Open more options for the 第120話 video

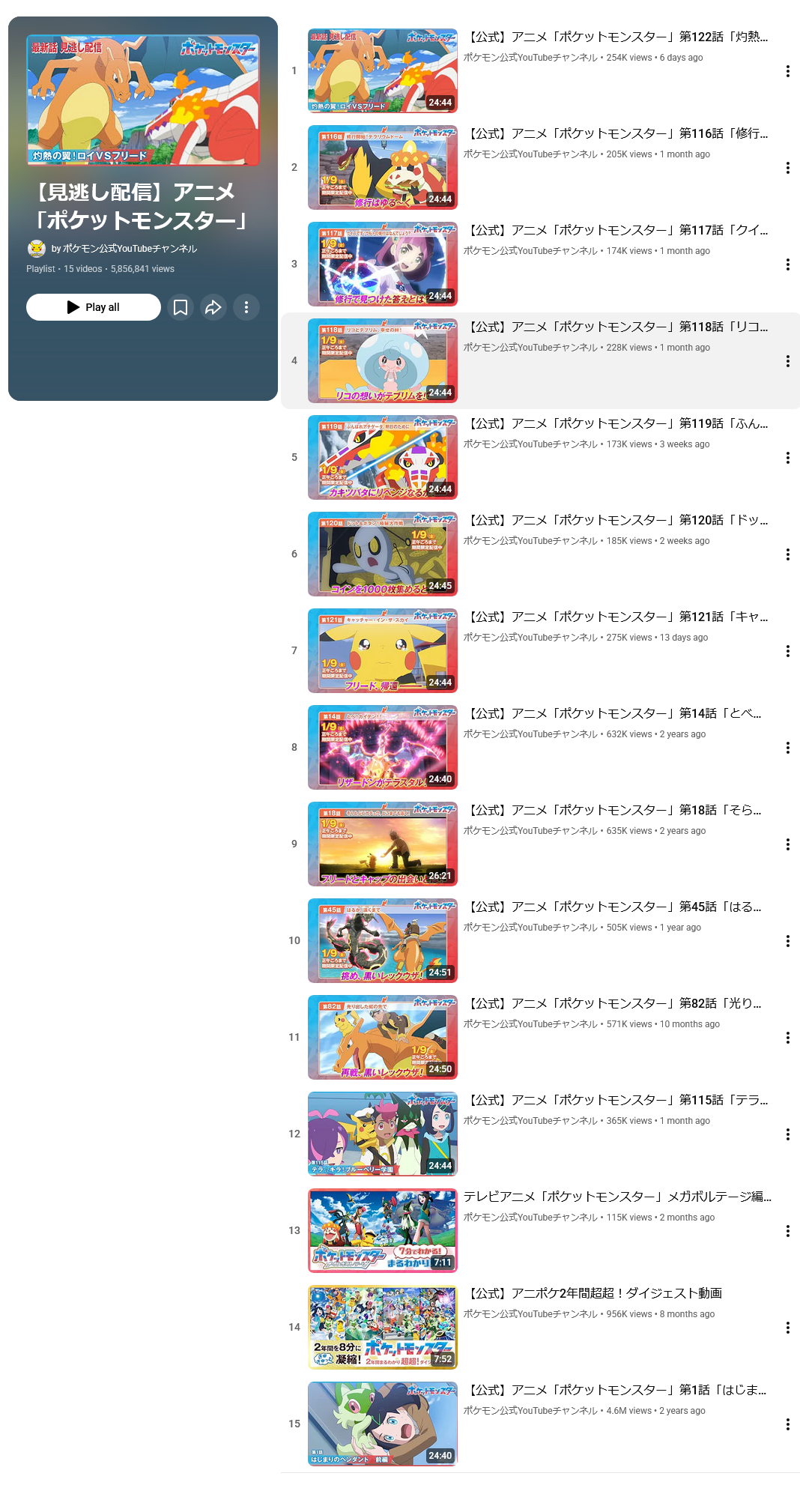tap(787, 554)
